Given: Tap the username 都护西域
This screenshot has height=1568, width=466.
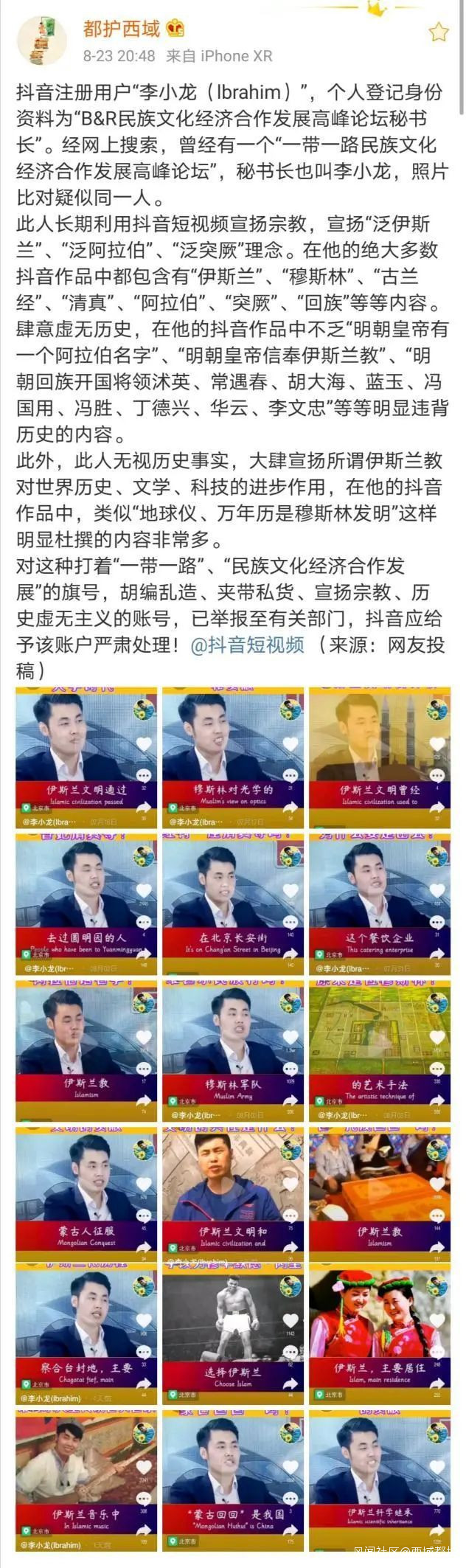Looking at the screenshot, I should point(122,30).
